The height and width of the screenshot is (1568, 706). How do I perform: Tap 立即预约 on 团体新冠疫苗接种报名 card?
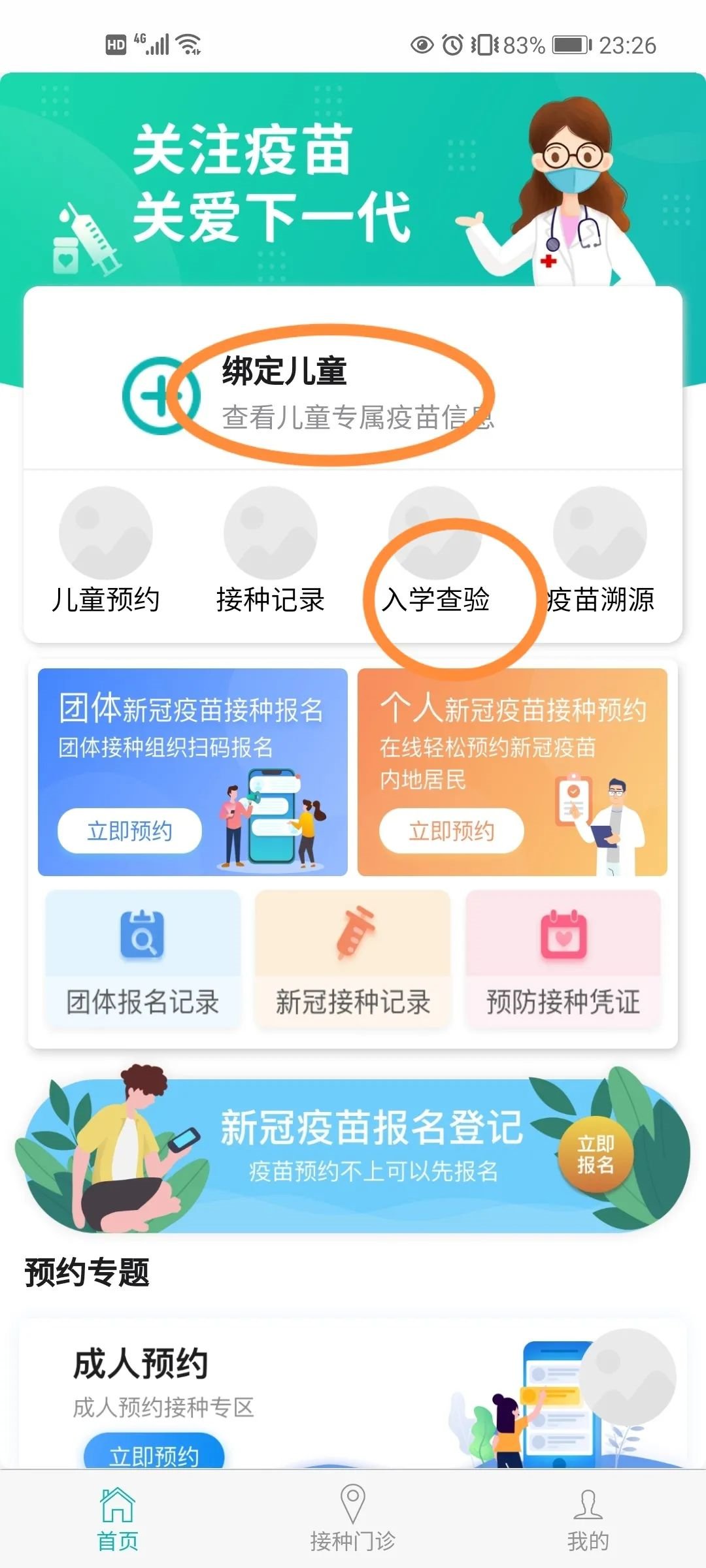pyautogui.click(x=129, y=831)
